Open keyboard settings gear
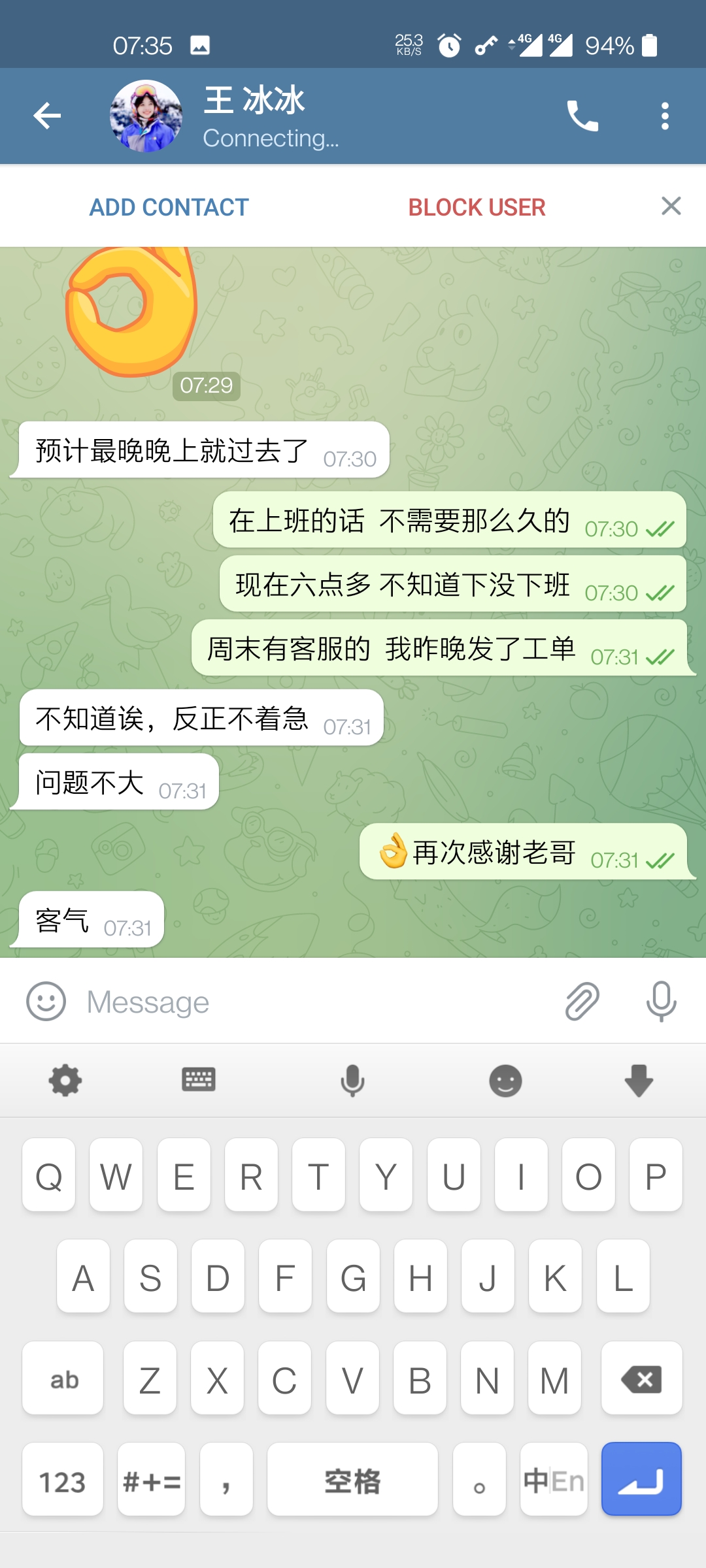Screen dimensions: 706x1568 tap(65, 1080)
